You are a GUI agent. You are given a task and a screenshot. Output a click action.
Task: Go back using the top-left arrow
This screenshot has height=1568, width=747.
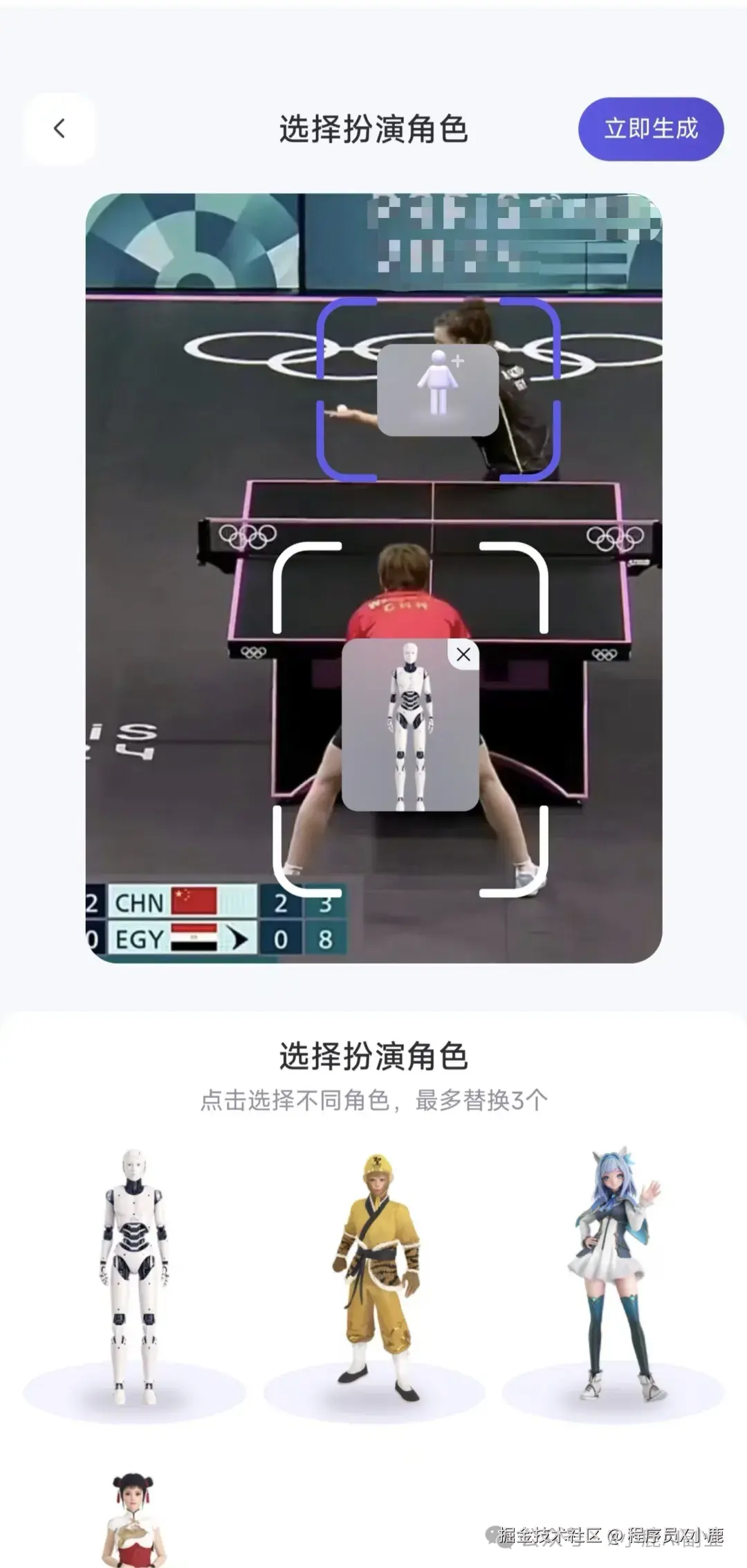[x=59, y=129]
